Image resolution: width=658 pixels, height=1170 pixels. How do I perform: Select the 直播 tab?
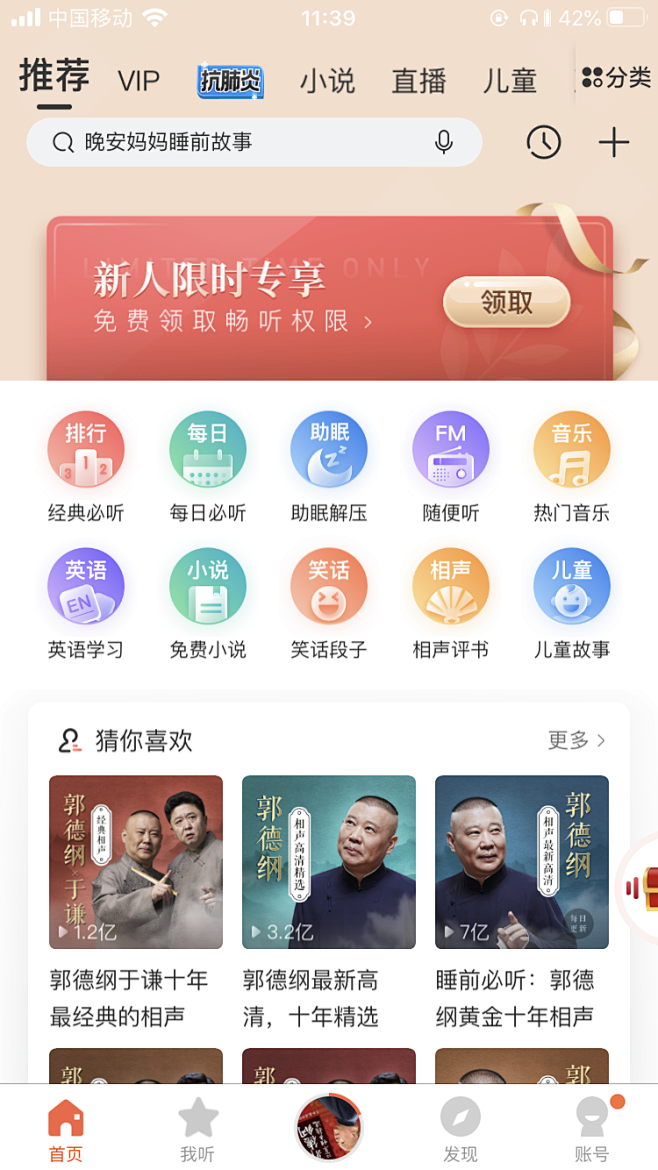(x=418, y=81)
